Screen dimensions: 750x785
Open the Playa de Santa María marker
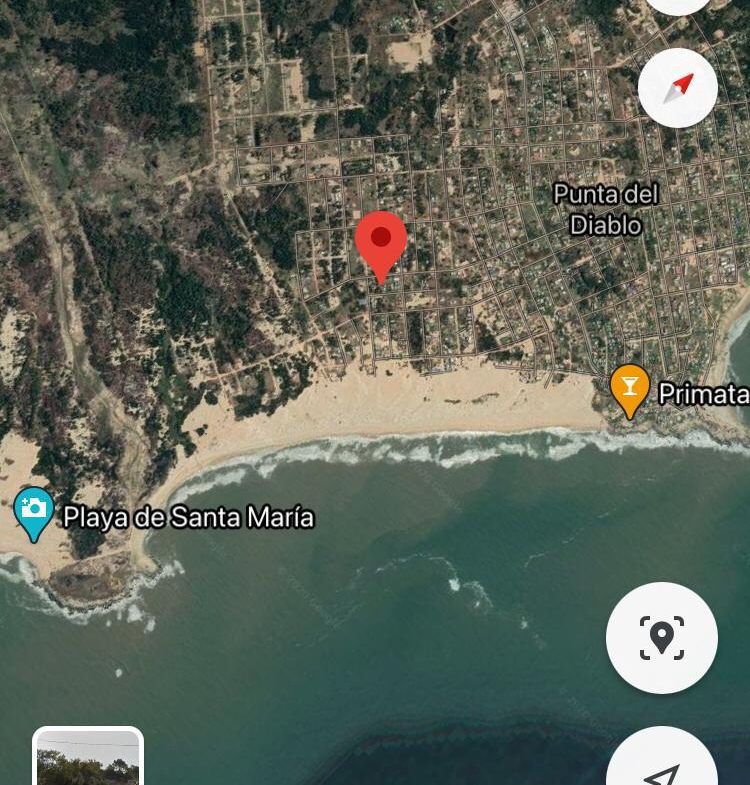tap(34, 511)
